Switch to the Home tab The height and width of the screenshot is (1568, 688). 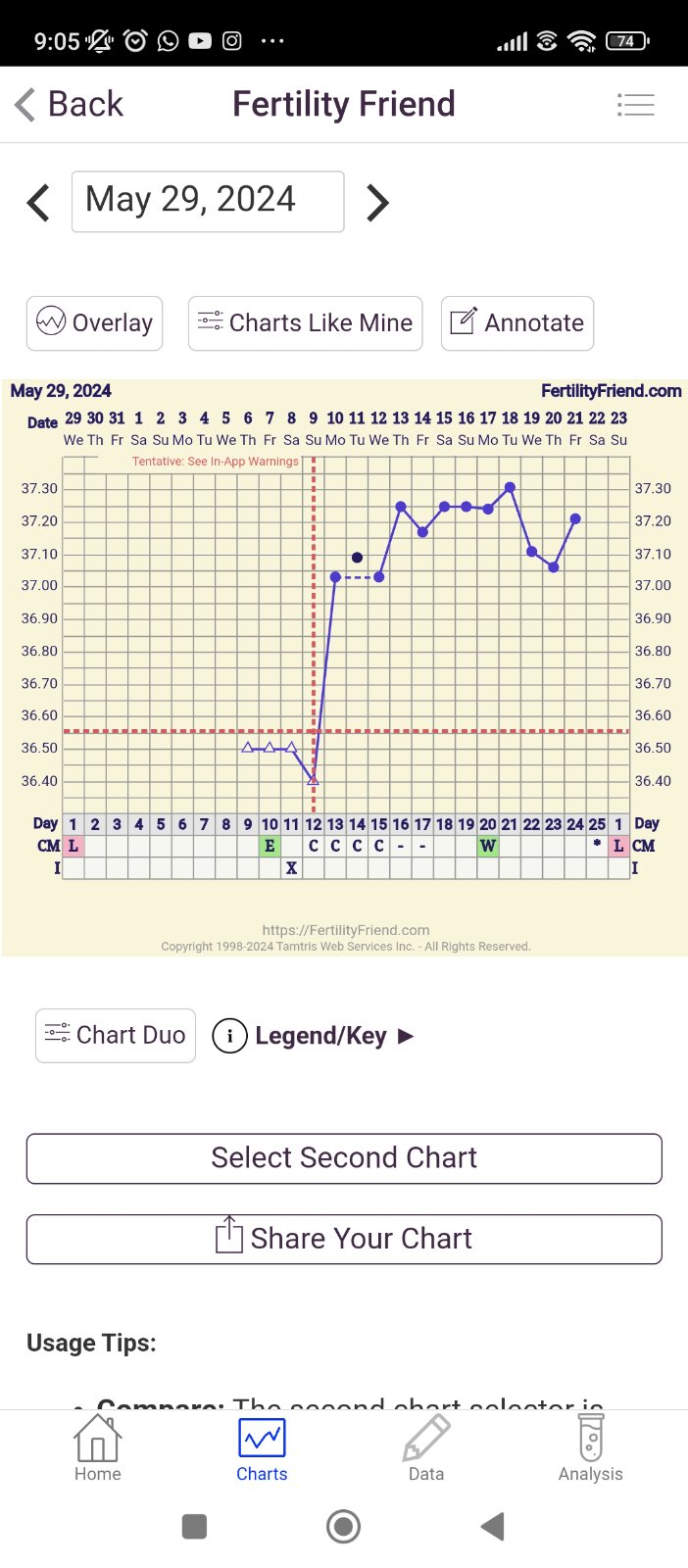click(x=98, y=1448)
